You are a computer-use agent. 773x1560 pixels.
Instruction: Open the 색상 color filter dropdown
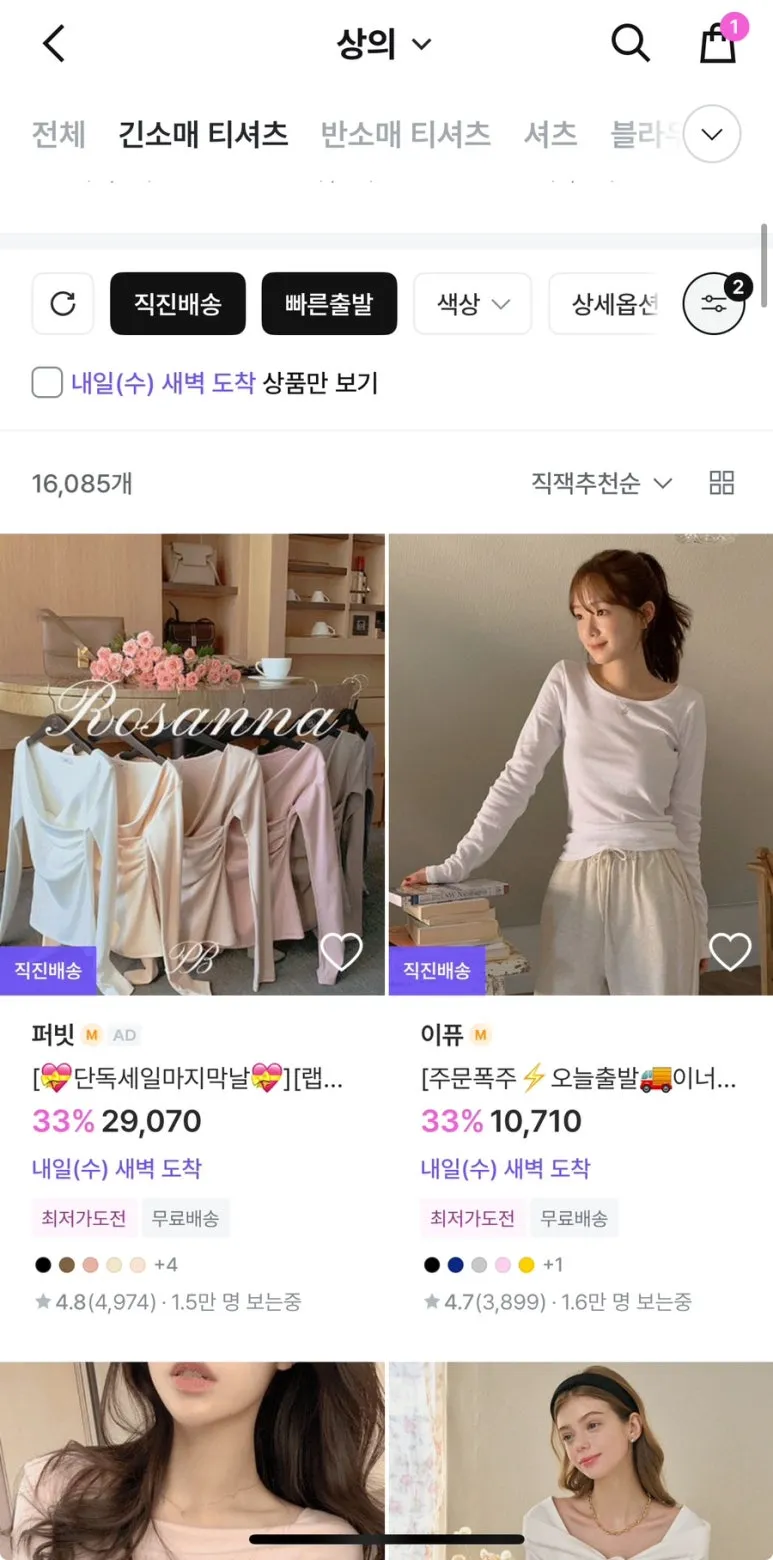[473, 304]
